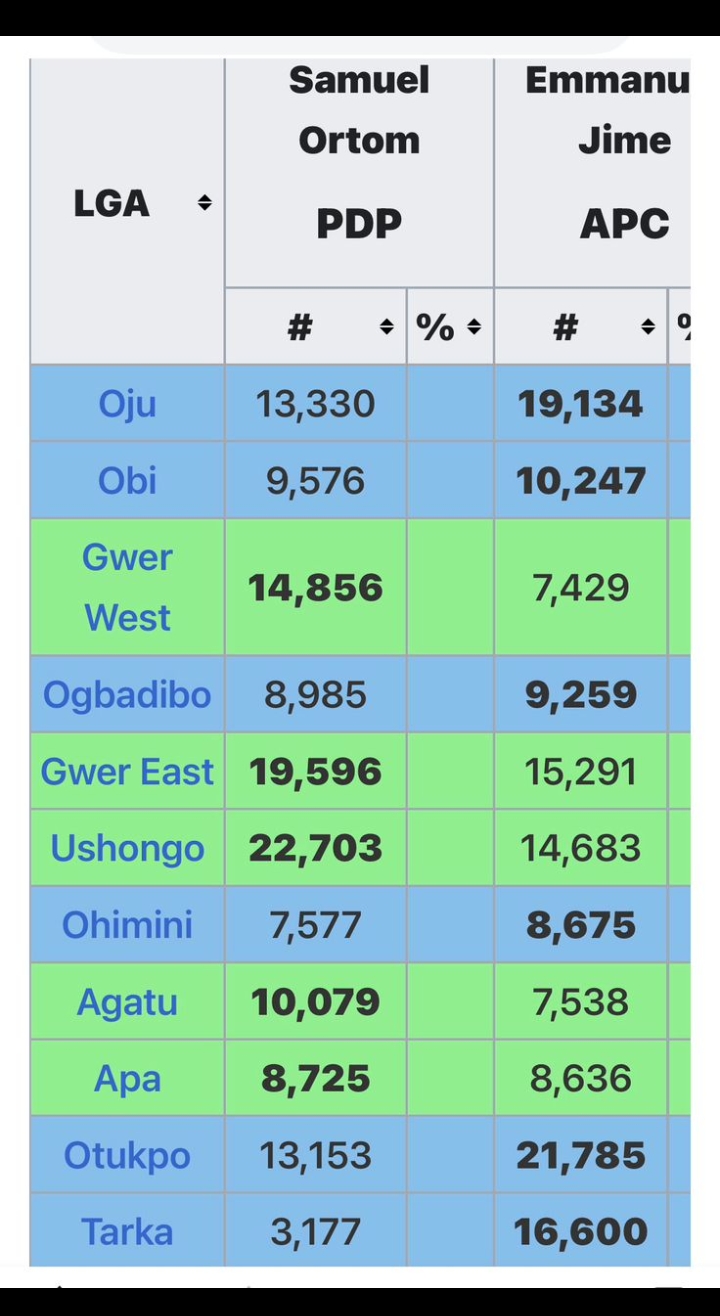Open the Obi LGA link
This screenshot has width=720, height=1316.
[x=127, y=481]
